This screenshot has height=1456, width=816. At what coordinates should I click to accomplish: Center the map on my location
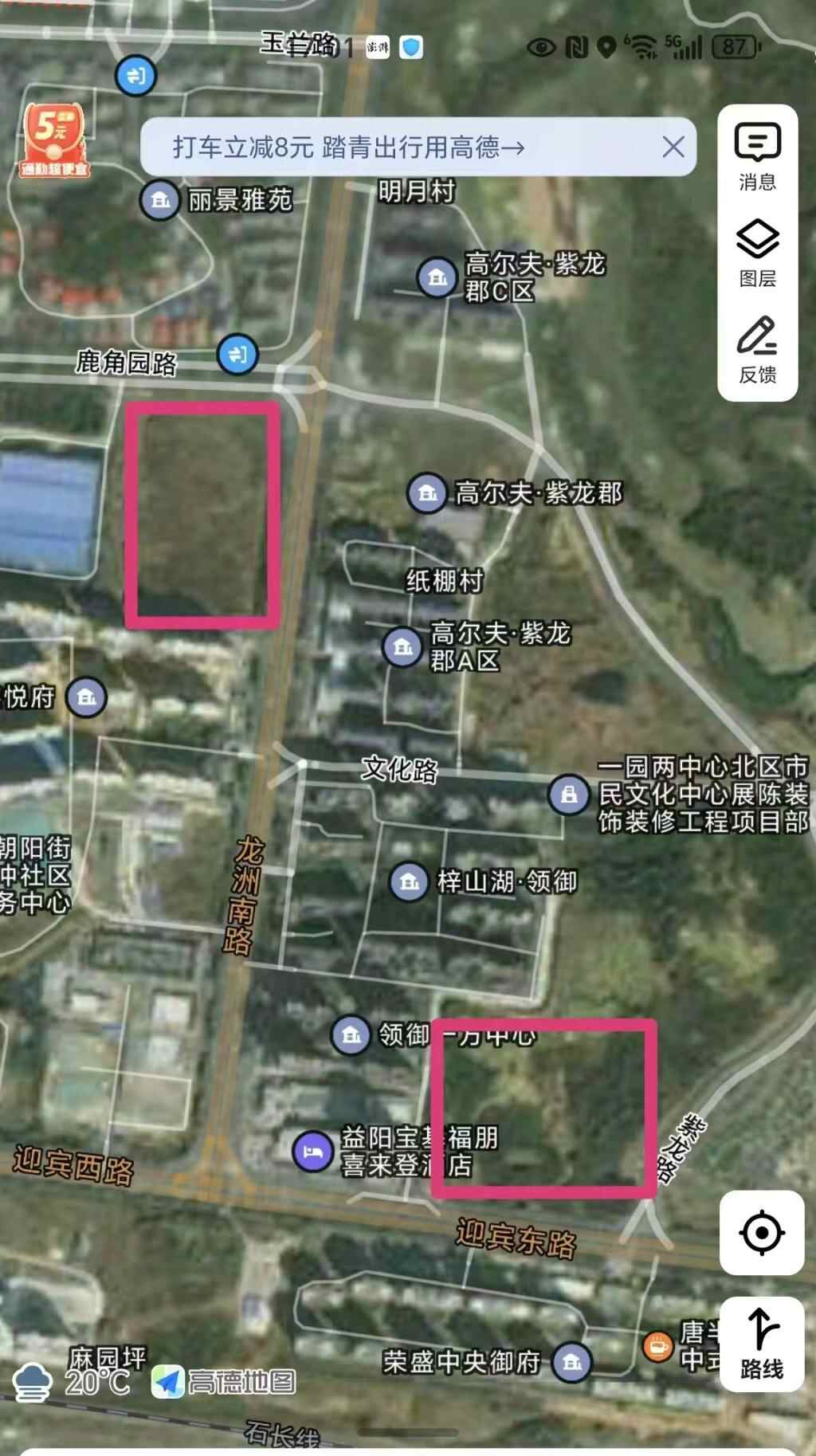(x=761, y=1233)
